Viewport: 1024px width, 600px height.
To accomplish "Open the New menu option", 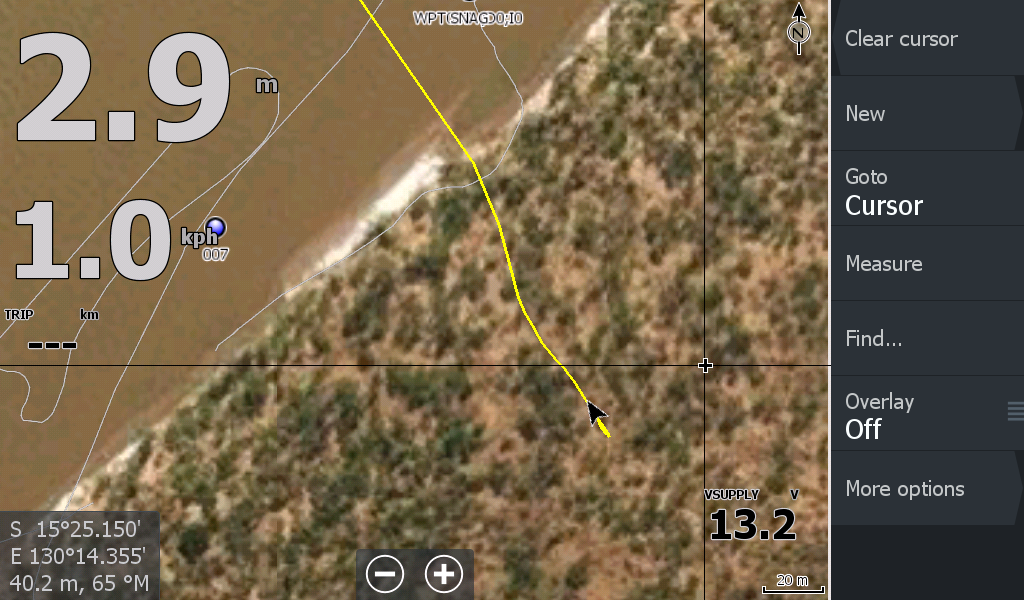I will 925,114.
